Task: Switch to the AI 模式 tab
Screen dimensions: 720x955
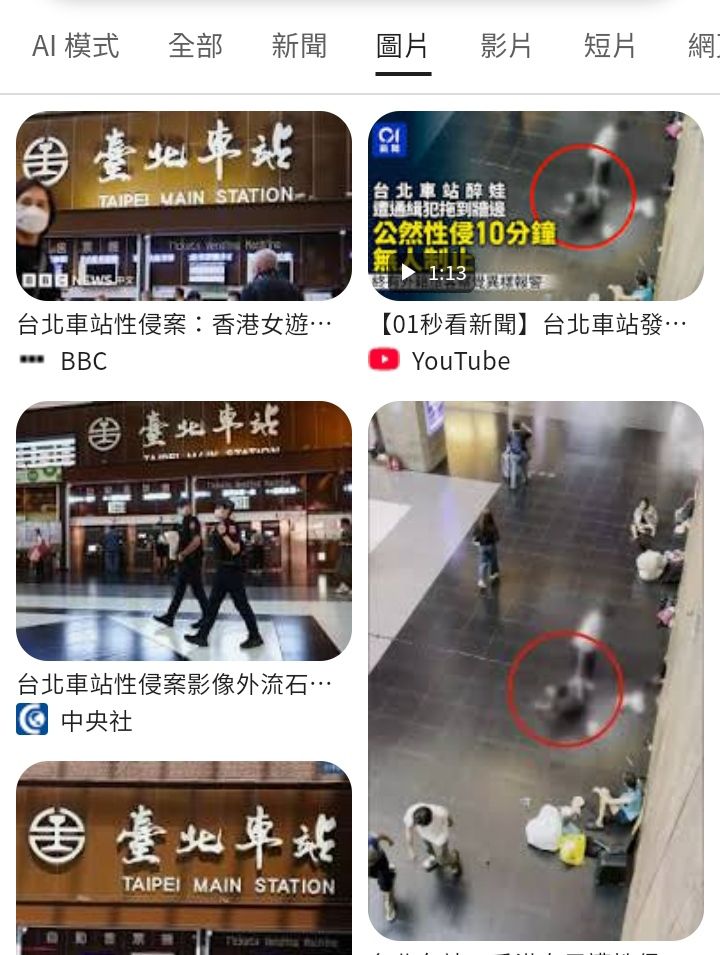Action: (x=75, y=46)
